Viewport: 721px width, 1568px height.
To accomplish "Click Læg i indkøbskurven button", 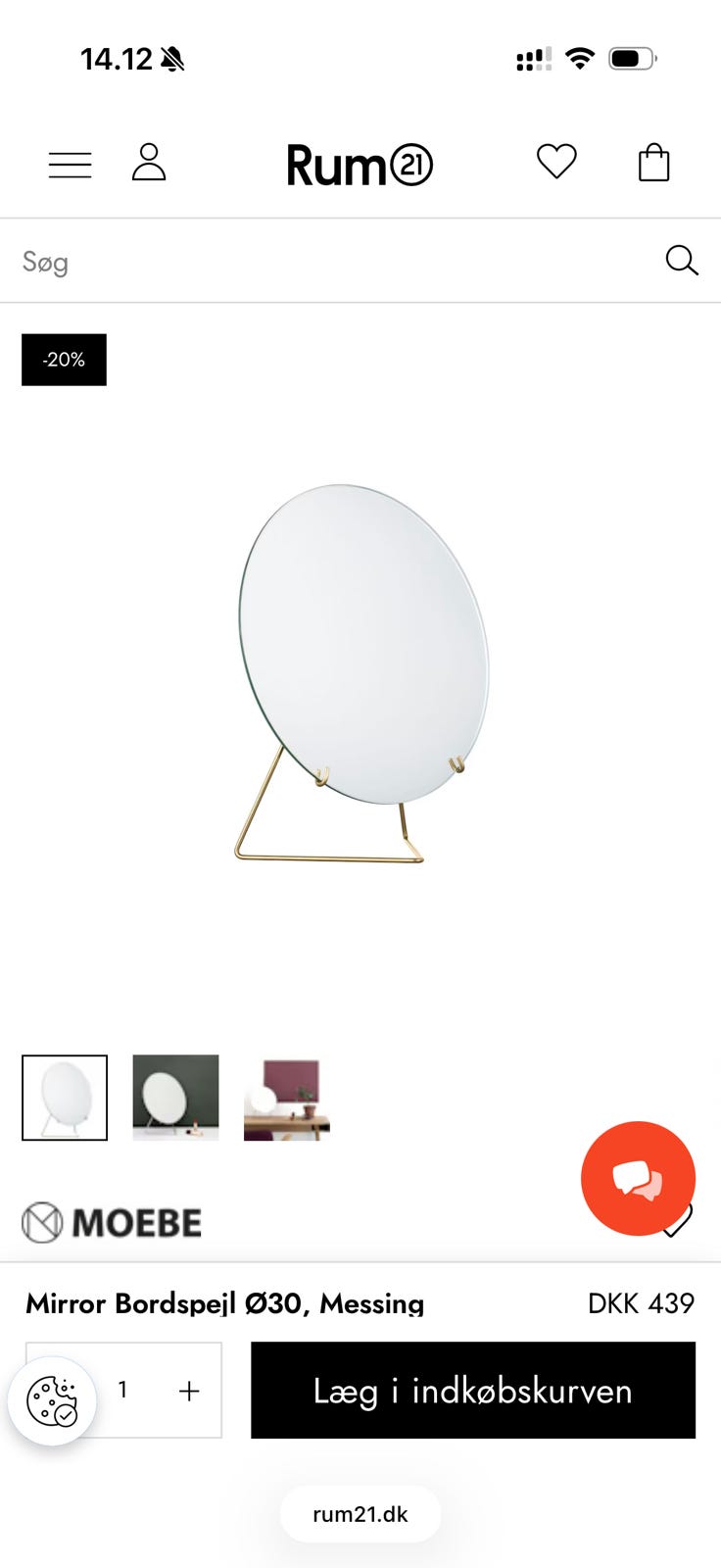I will tap(472, 1390).
